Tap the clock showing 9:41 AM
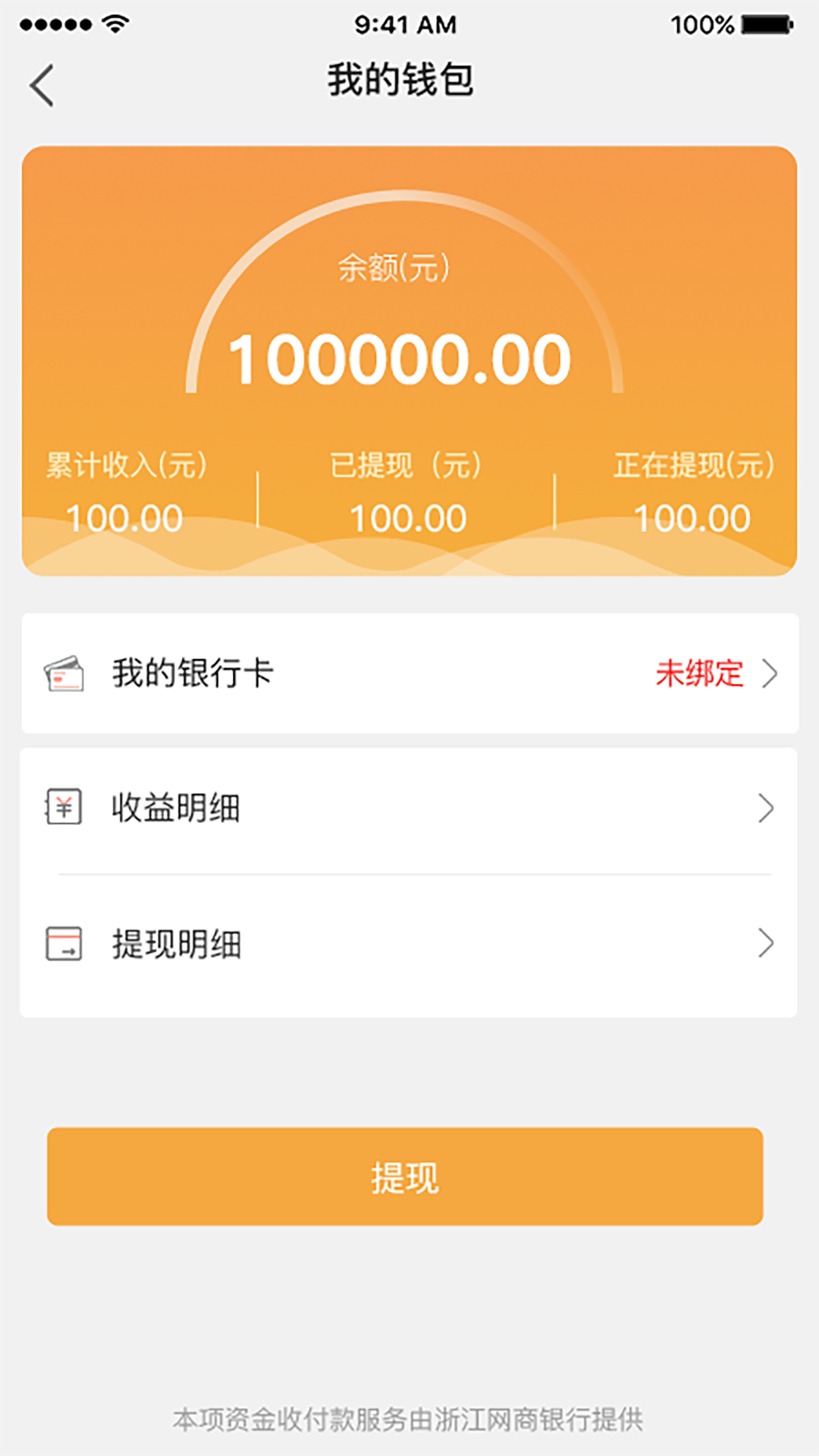This screenshot has height=1456, width=819. (x=404, y=24)
